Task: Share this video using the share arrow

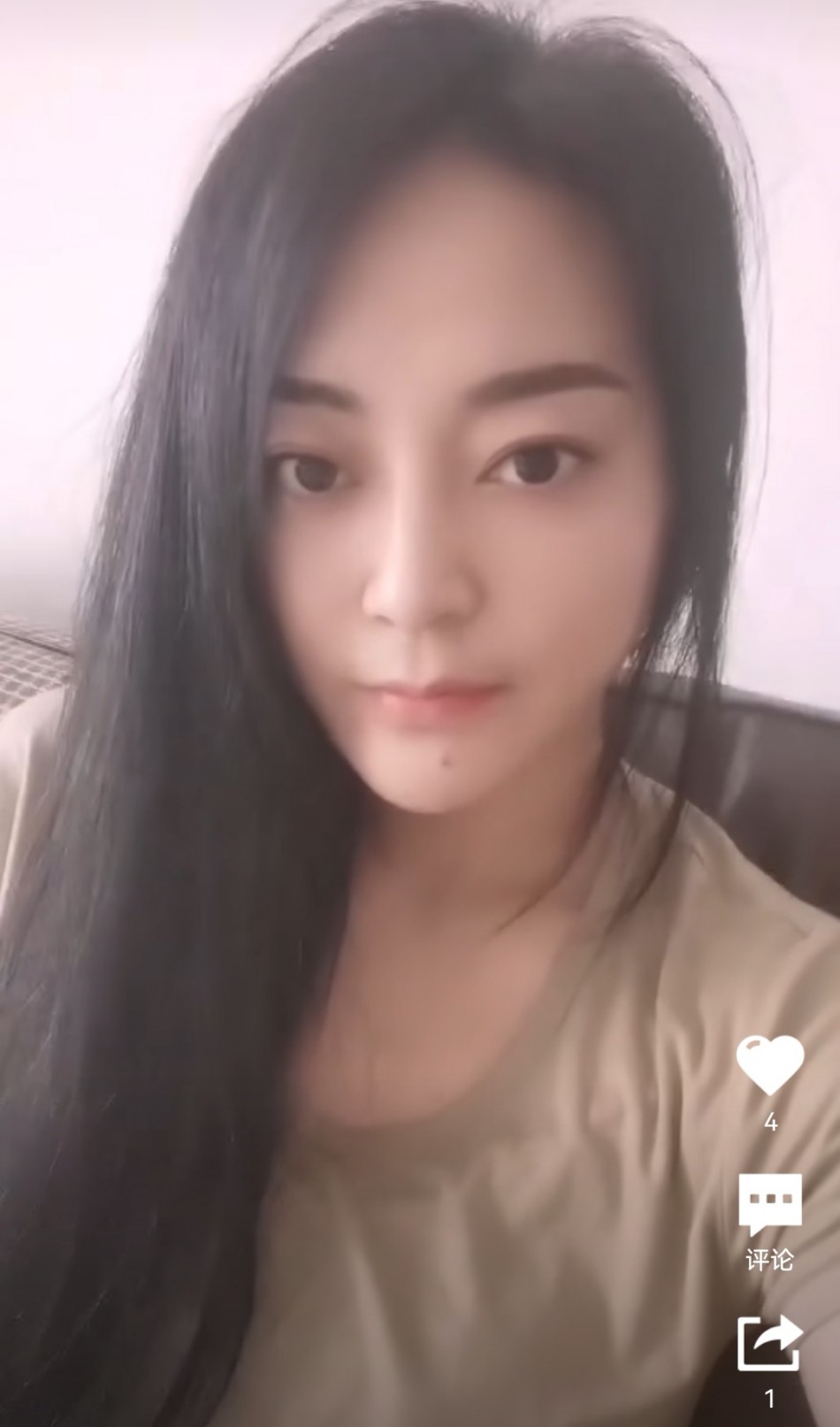Action: pos(770,1342)
